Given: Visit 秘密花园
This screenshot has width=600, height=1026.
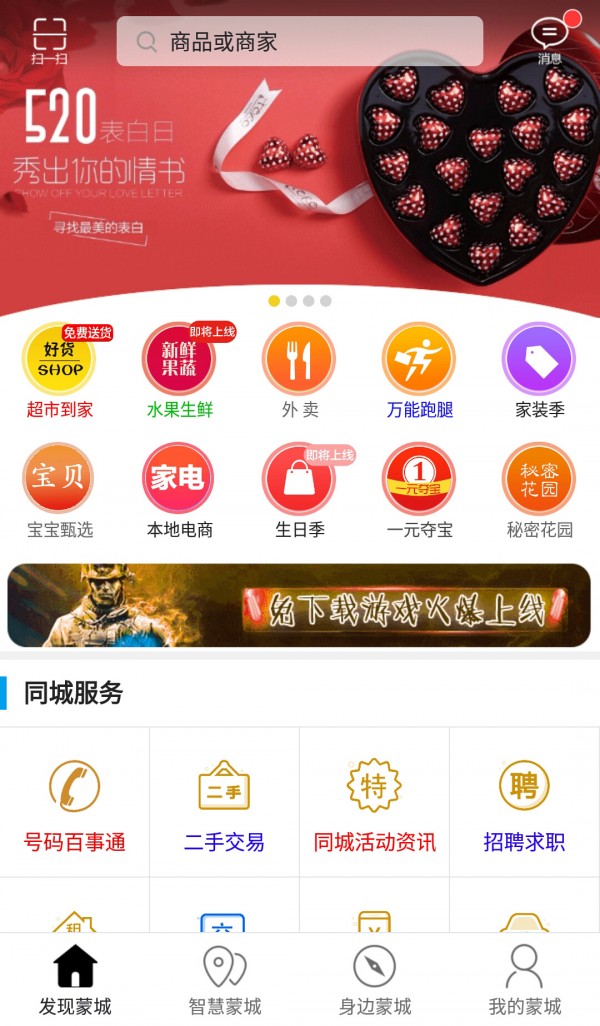Looking at the screenshot, I should [x=539, y=489].
